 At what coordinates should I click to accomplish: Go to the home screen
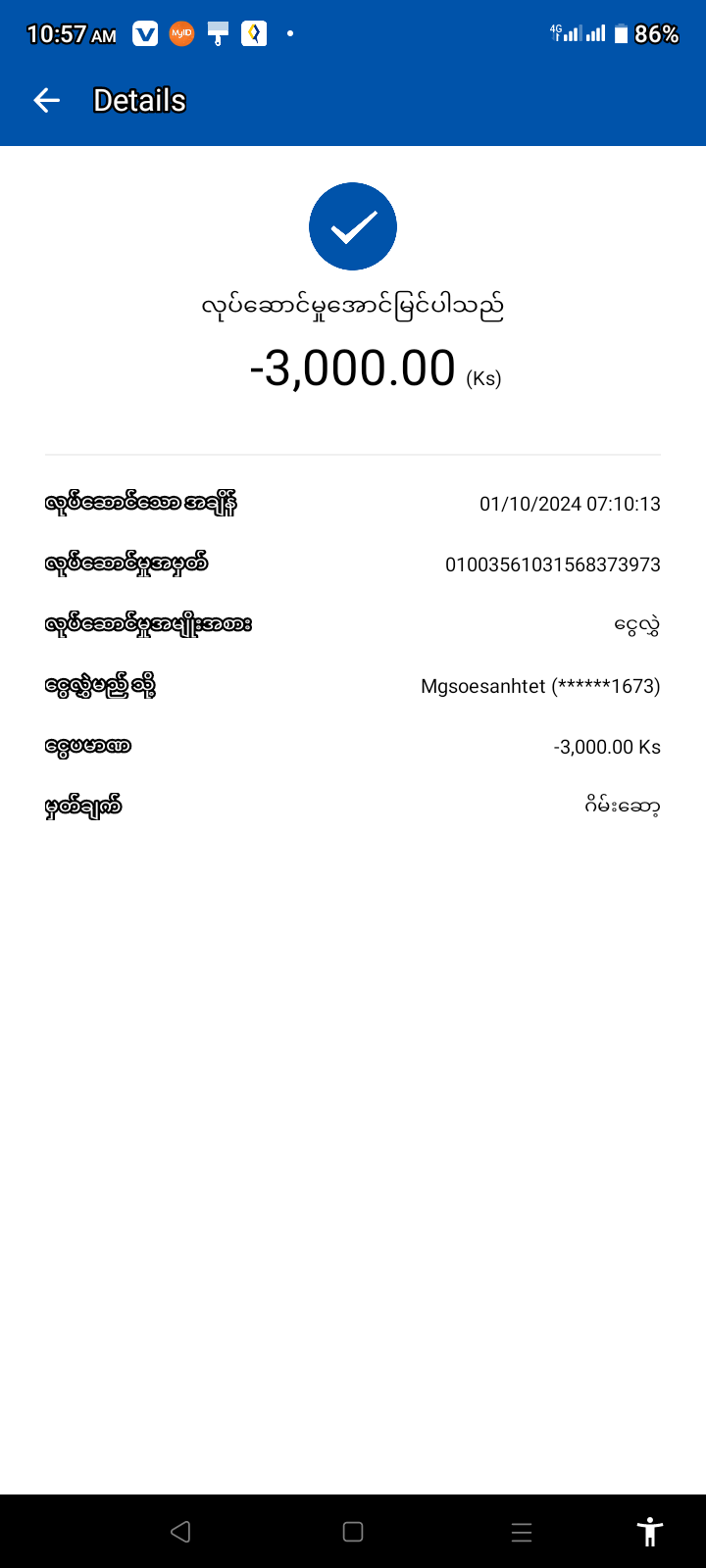click(x=353, y=1532)
